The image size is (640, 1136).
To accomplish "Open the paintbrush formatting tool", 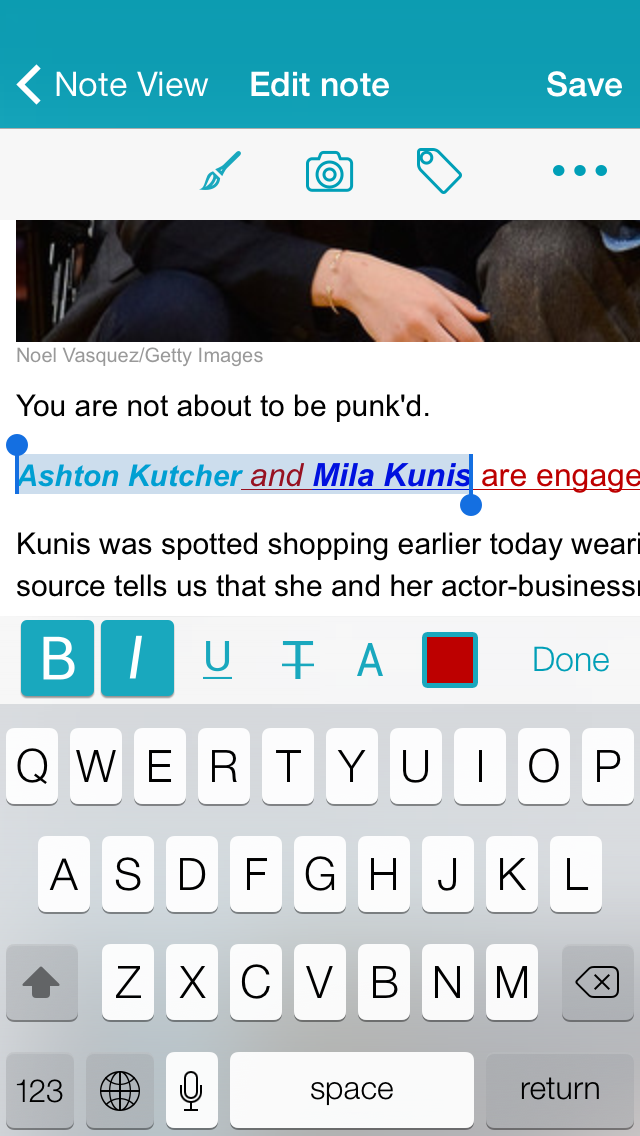I will tap(221, 171).
